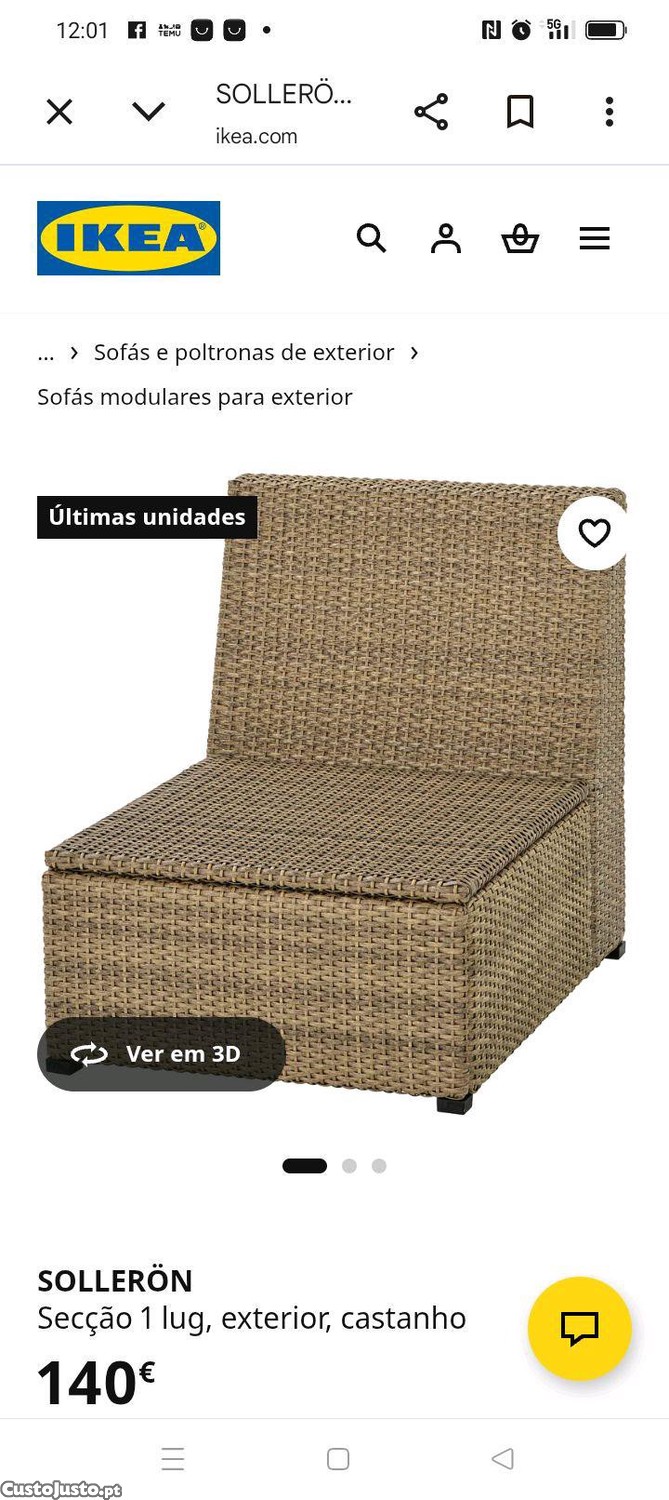The height and width of the screenshot is (1500, 669).
Task: Collapse the browser with the down chevron
Action: (148, 112)
